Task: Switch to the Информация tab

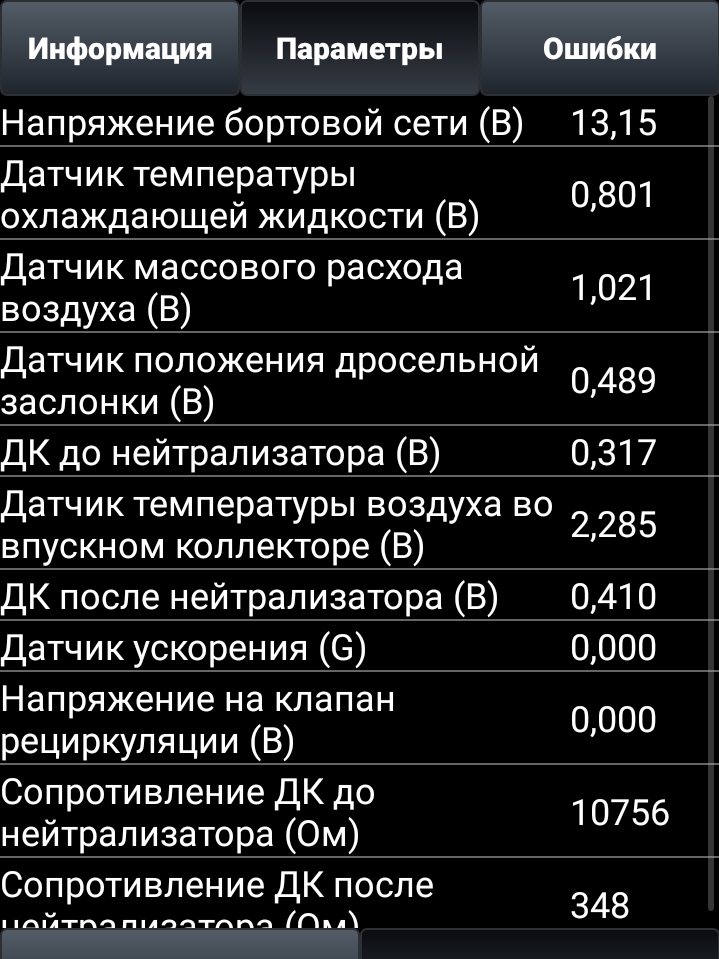Action: pyautogui.click(x=119, y=49)
